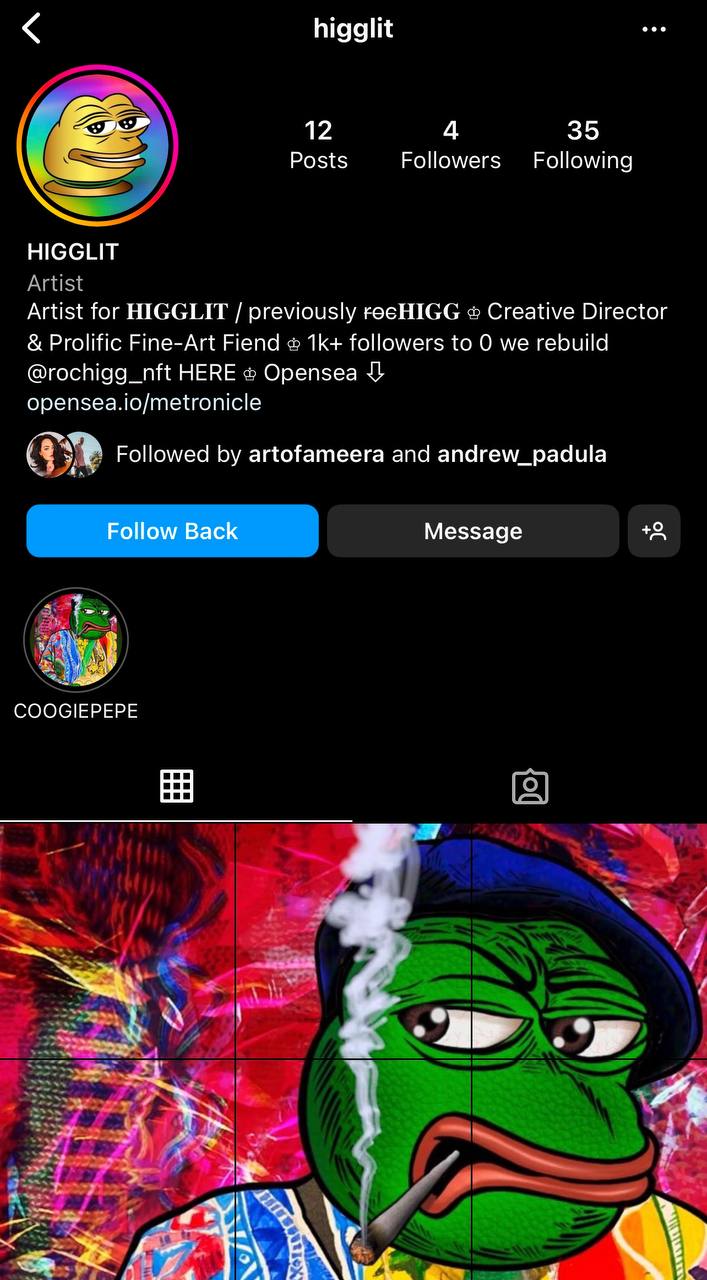Open the COOGIEPEPE story highlight
707x1280 pixels.
coord(76,640)
